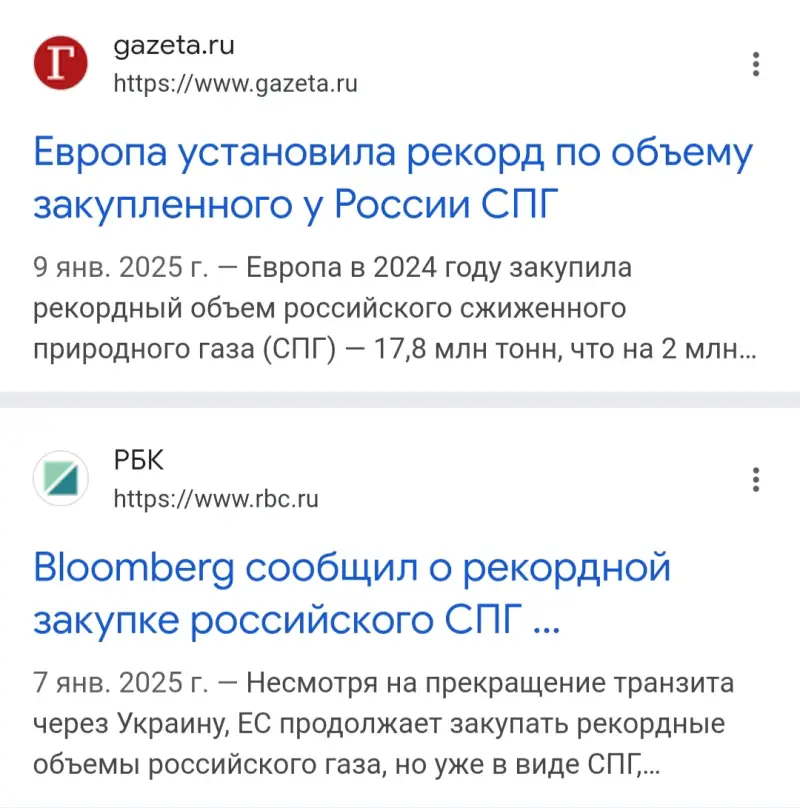Viewport: 800px width, 808px height.
Task: Open overflow menu for the РБК result
Action: pyautogui.click(x=756, y=478)
